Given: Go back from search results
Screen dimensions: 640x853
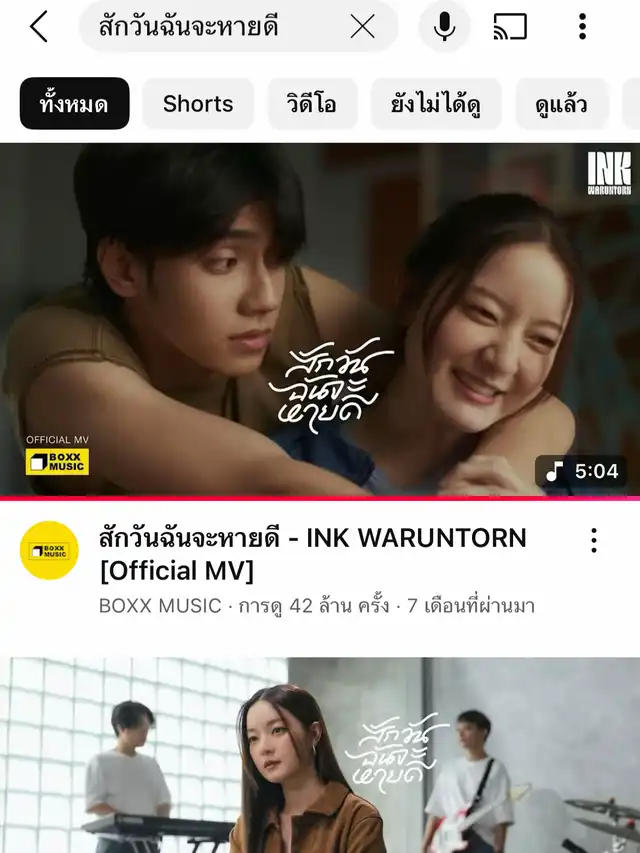Looking at the screenshot, I should [x=38, y=27].
